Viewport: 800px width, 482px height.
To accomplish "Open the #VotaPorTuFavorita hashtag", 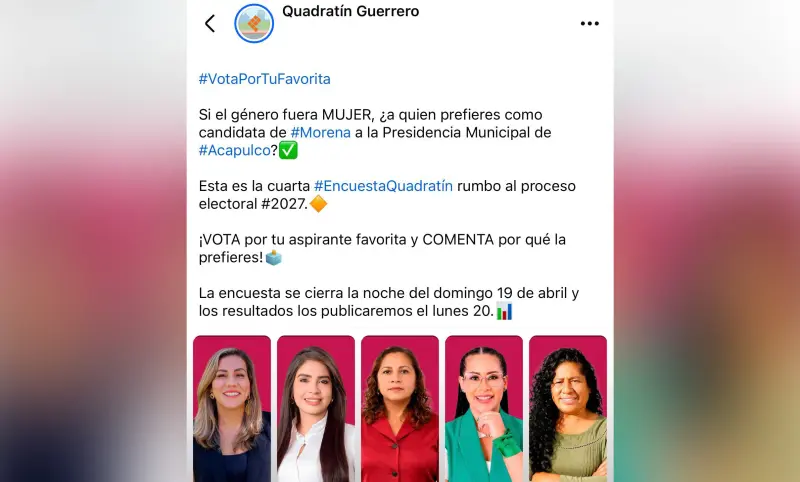I will (264, 78).
